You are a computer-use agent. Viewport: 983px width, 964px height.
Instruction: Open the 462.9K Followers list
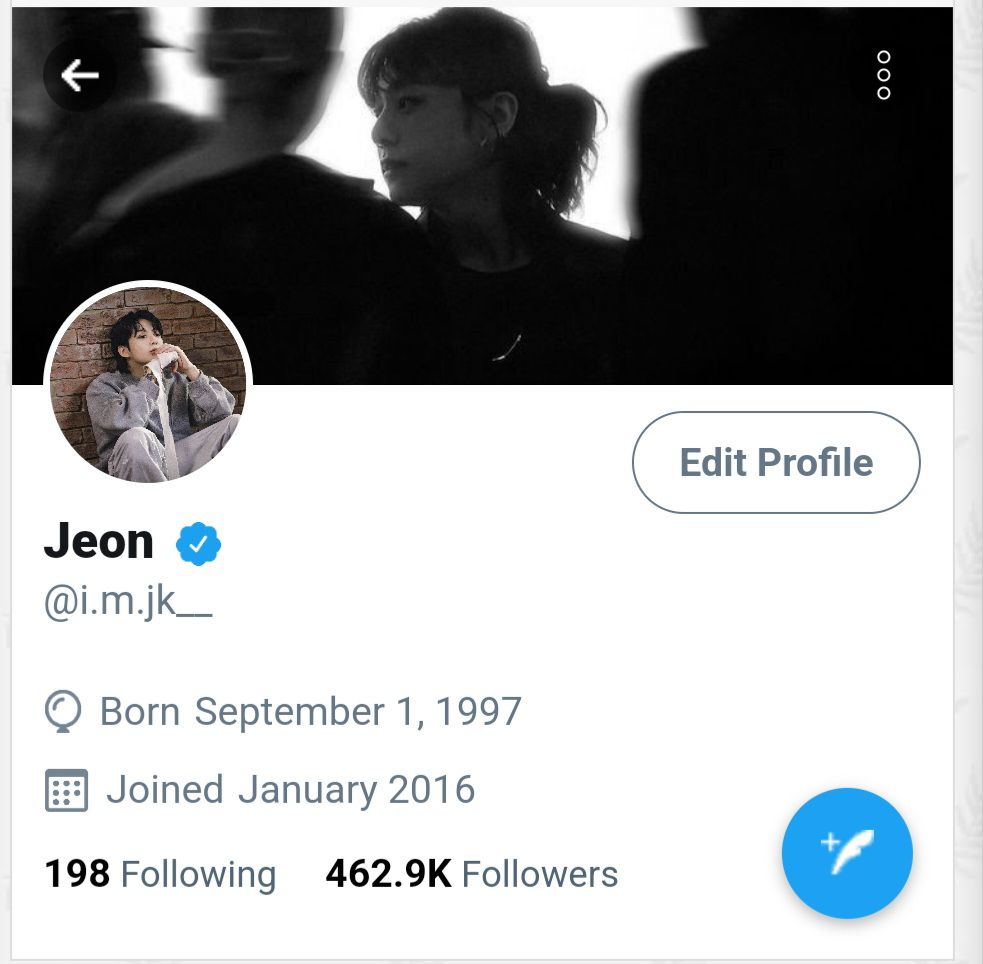pyautogui.click(x=472, y=874)
